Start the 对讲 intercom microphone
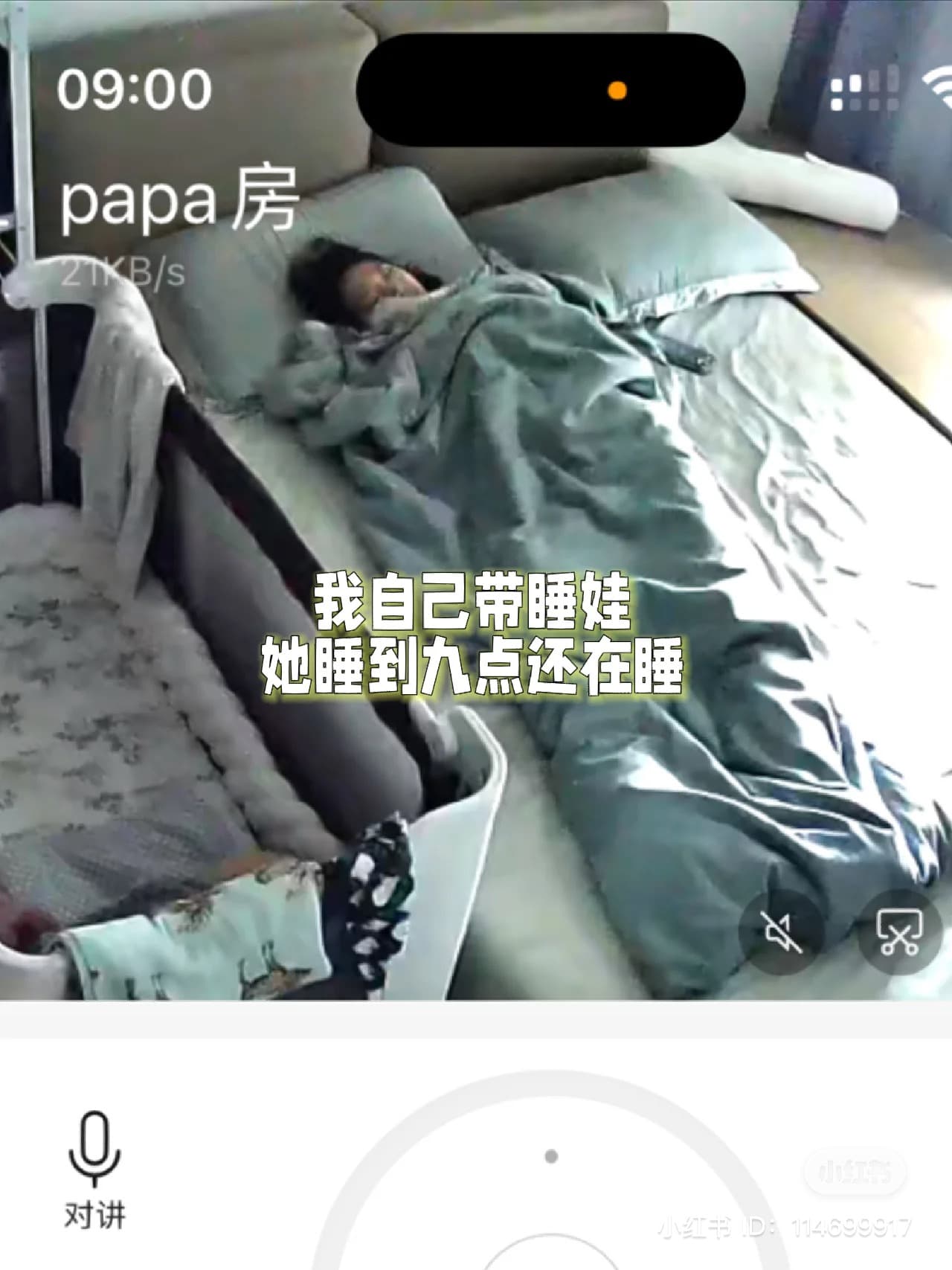The width and height of the screenshot is (952, 1270). 94,1149
